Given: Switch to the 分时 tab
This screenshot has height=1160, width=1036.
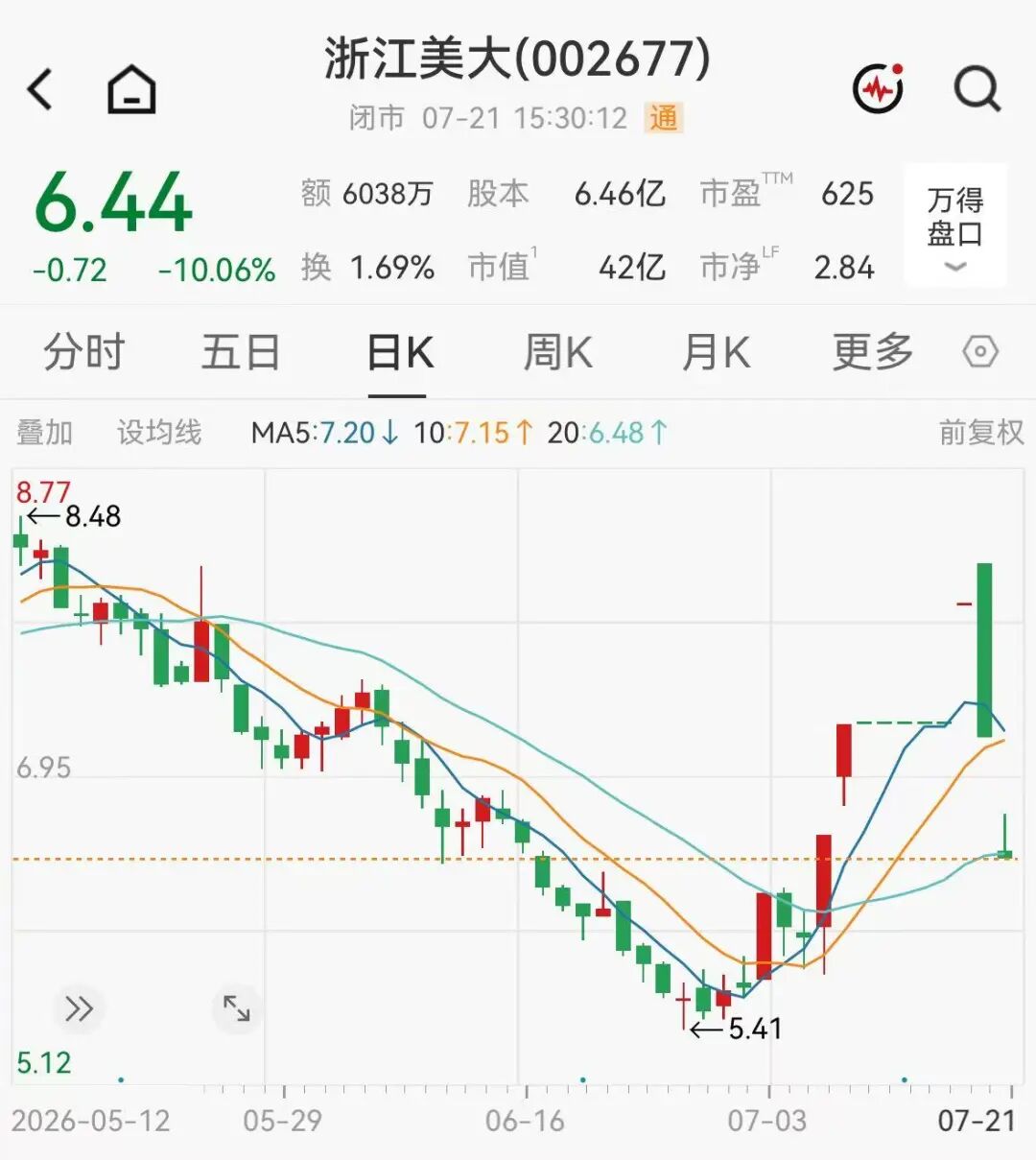Looking at the screenshot, I should coord(84,352).
